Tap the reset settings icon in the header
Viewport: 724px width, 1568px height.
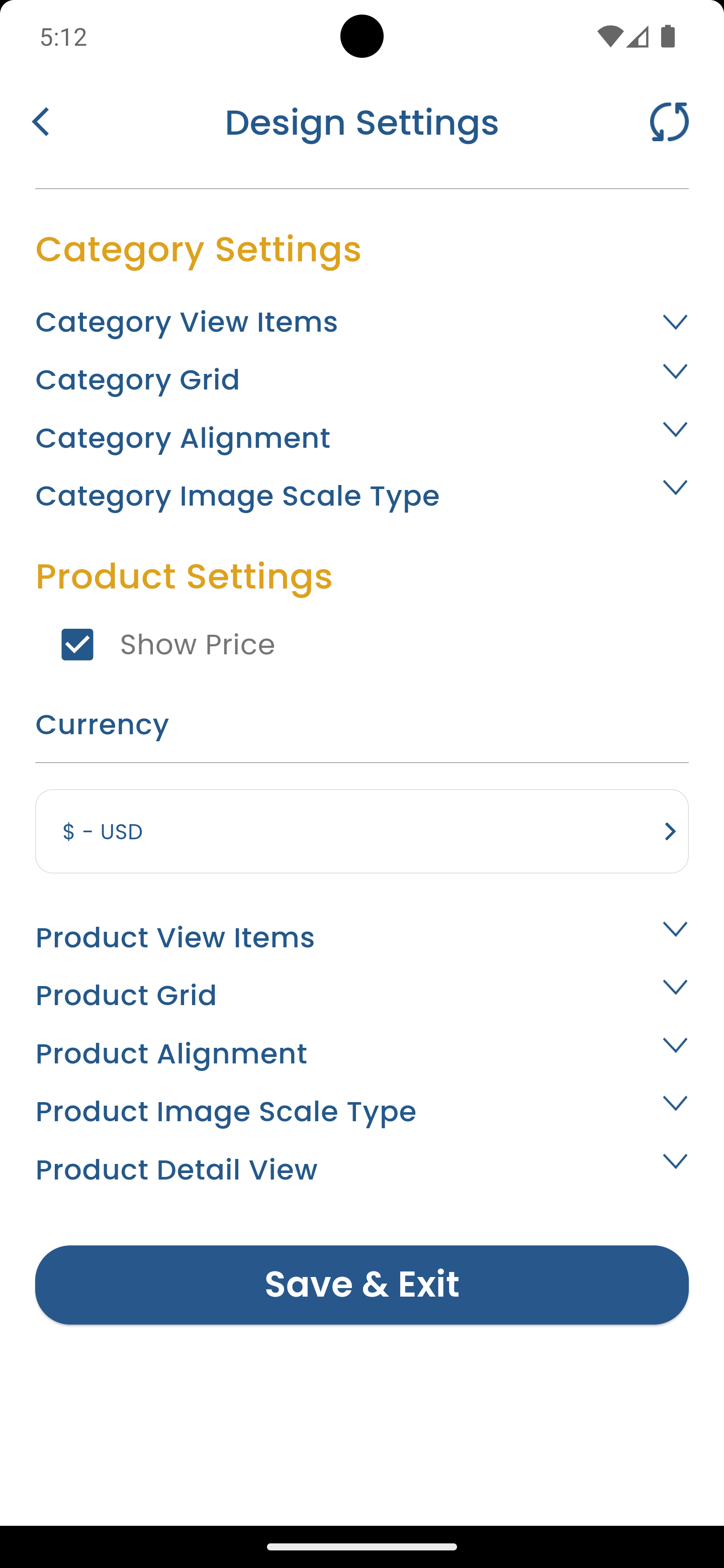point(669,121)
